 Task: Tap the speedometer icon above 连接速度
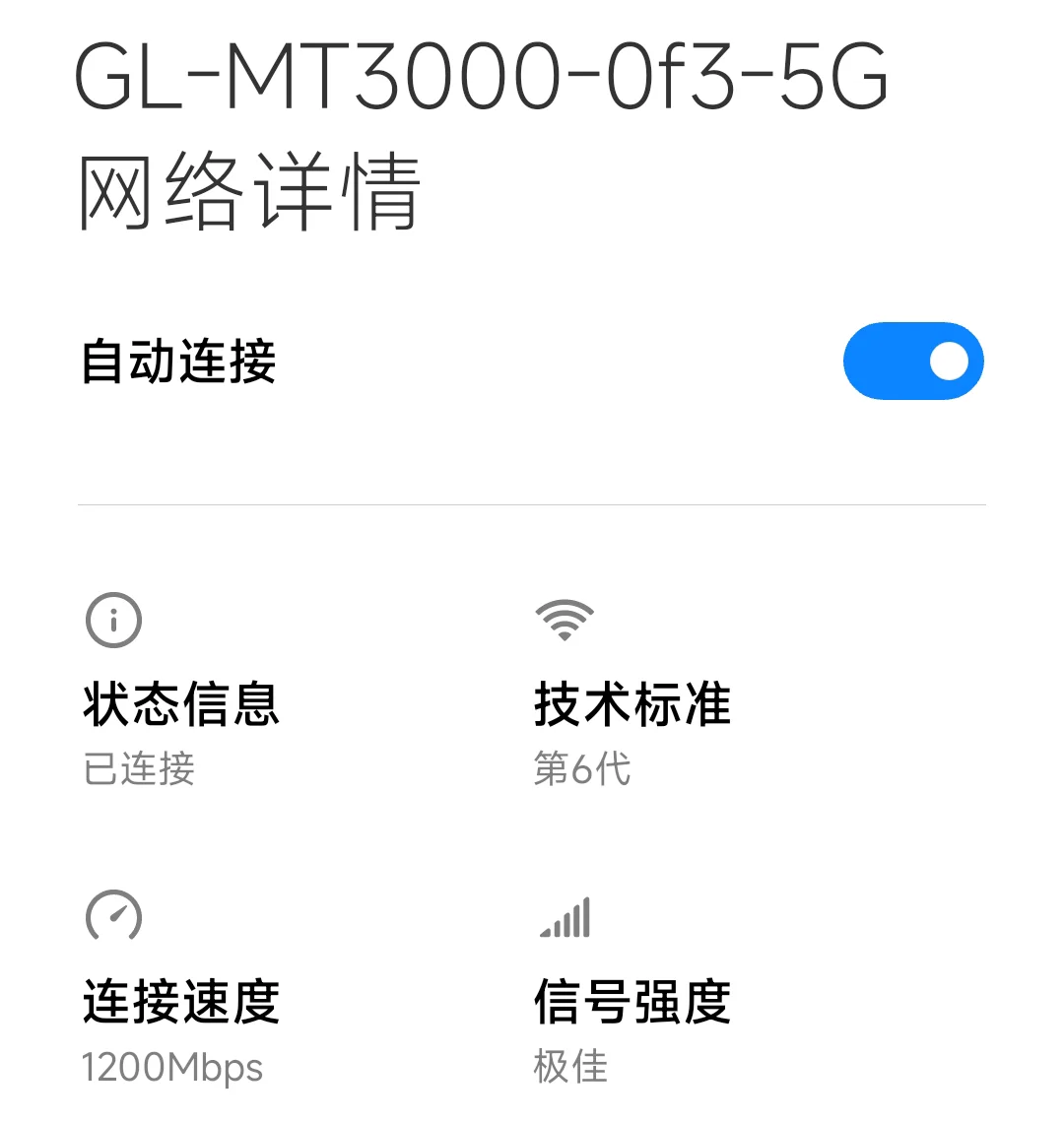click(x=112, y=915)
